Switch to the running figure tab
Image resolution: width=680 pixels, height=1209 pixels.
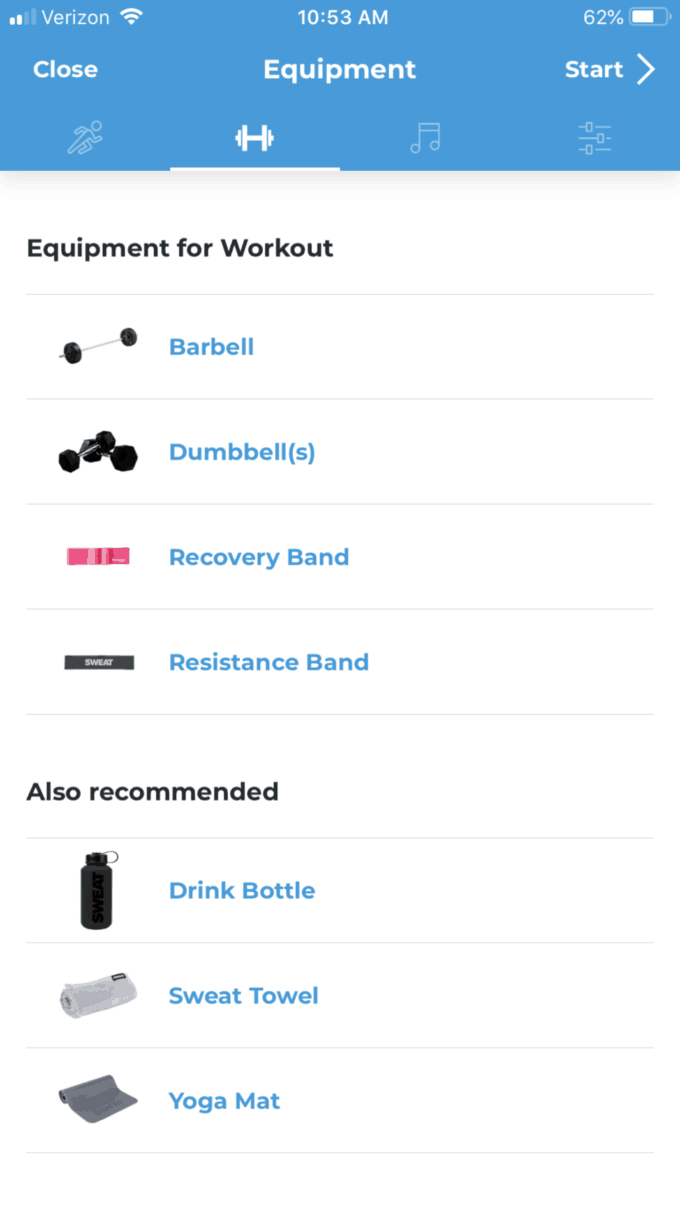tap(85, 138)
